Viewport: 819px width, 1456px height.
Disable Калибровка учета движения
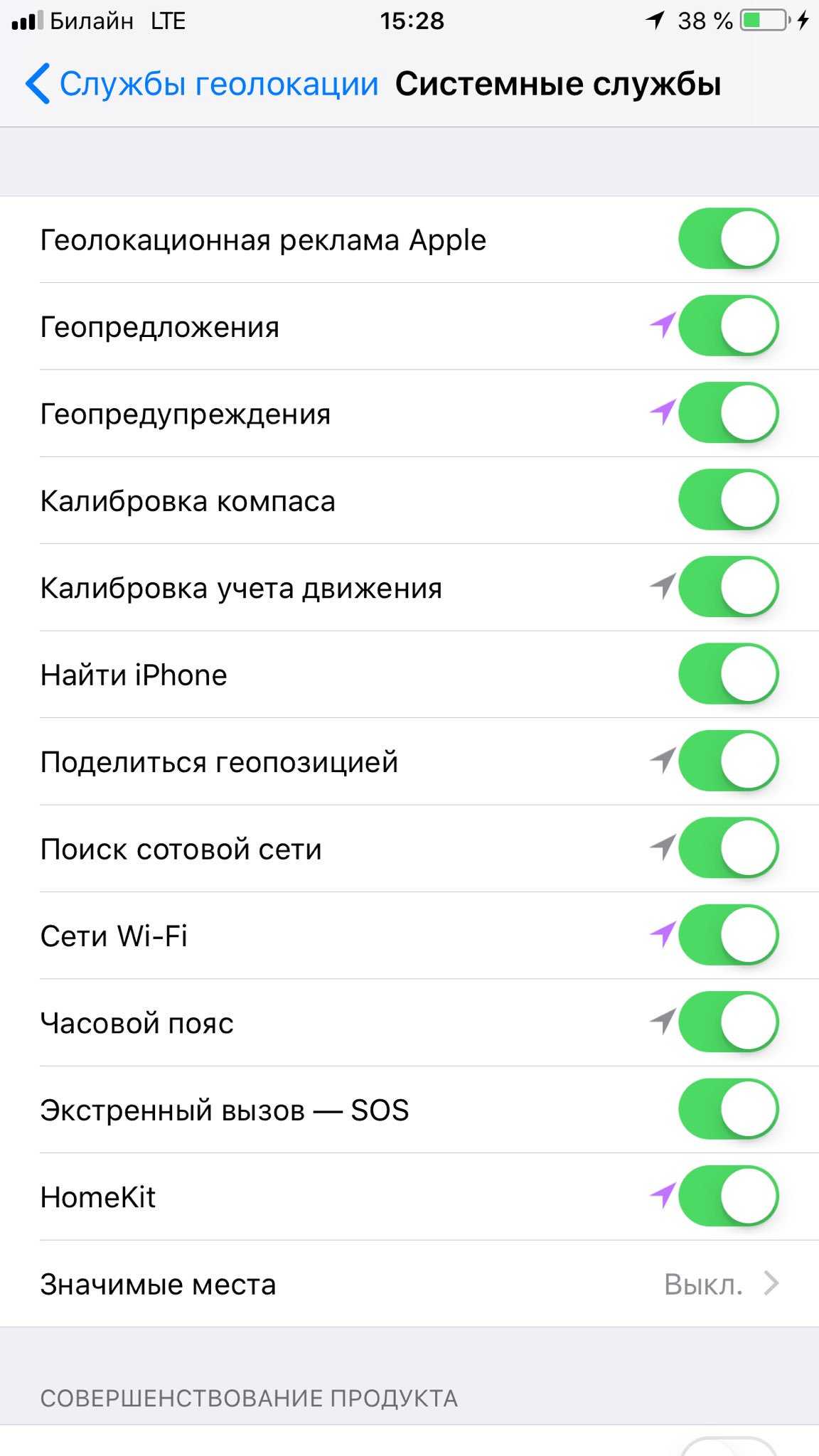[x=728, y=587]
